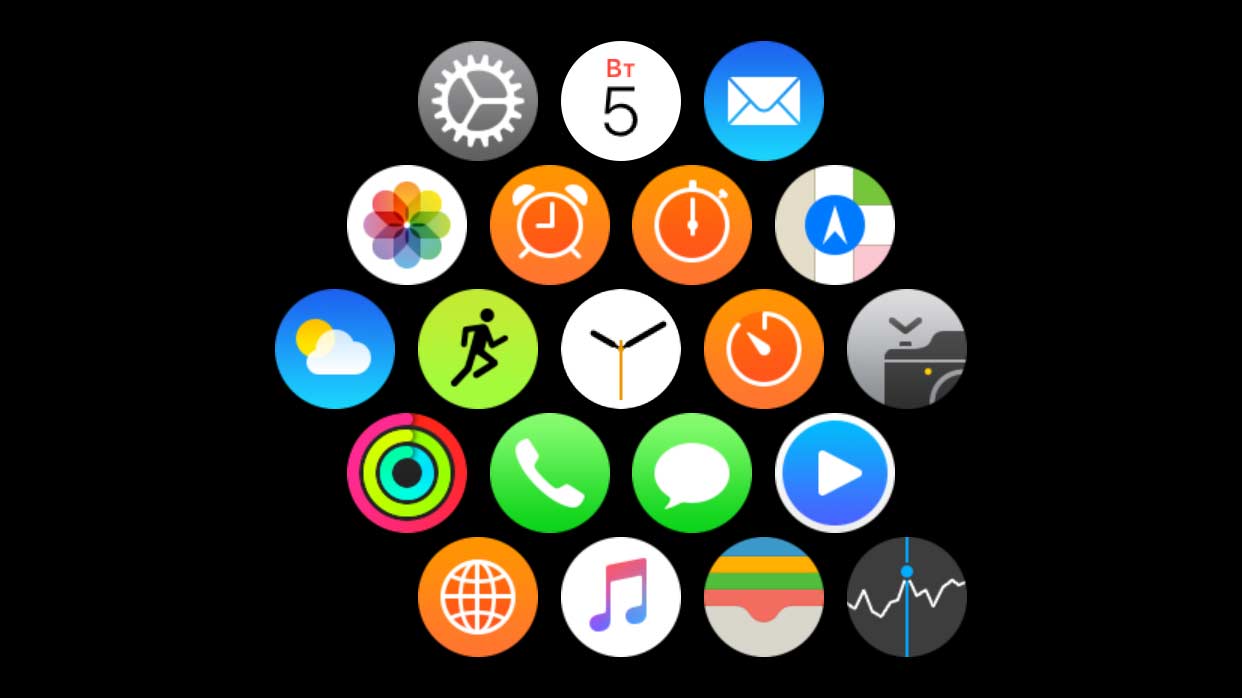Open the green Phone app
Screen dimensions: 1242x698
(x=550, y=473)
